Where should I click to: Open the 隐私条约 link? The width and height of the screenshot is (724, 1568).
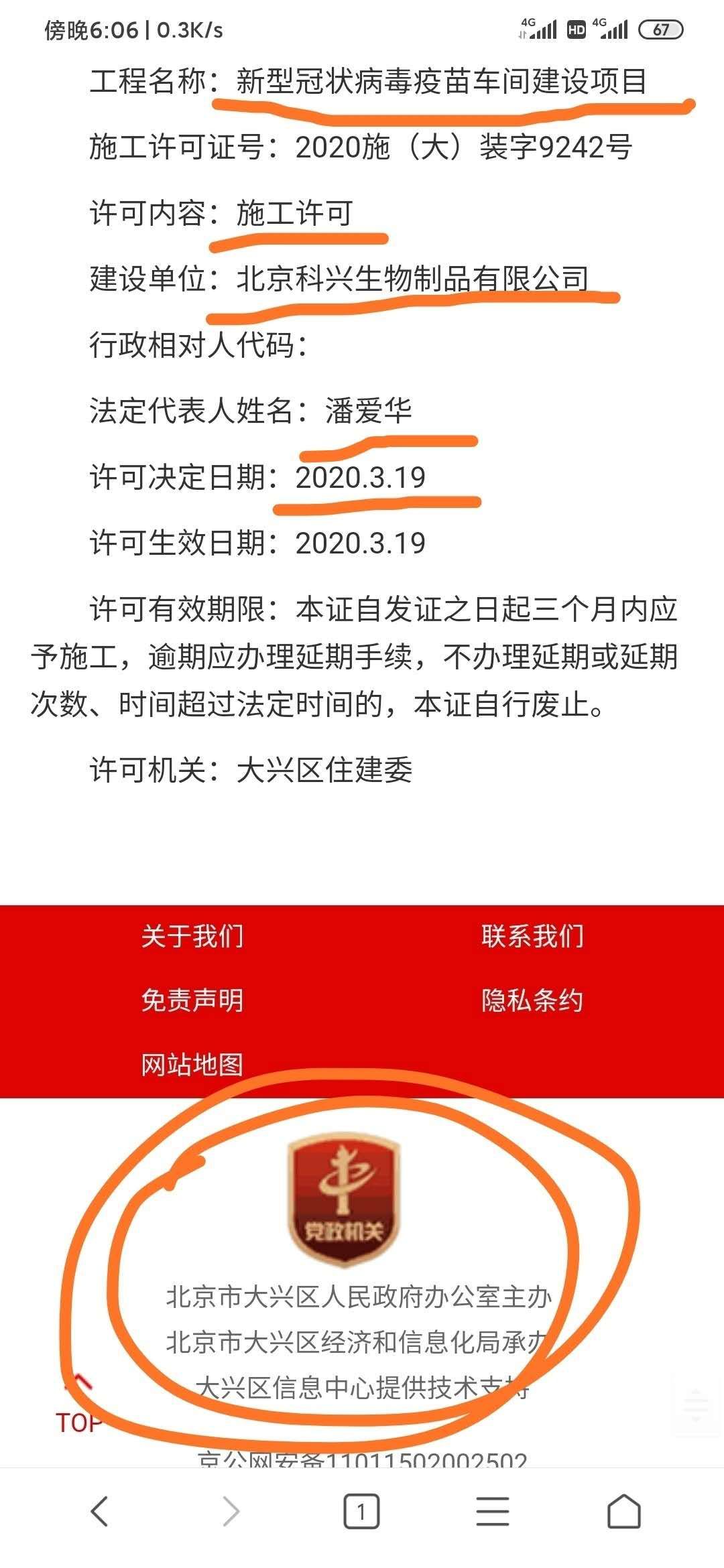coord(532,1000)
